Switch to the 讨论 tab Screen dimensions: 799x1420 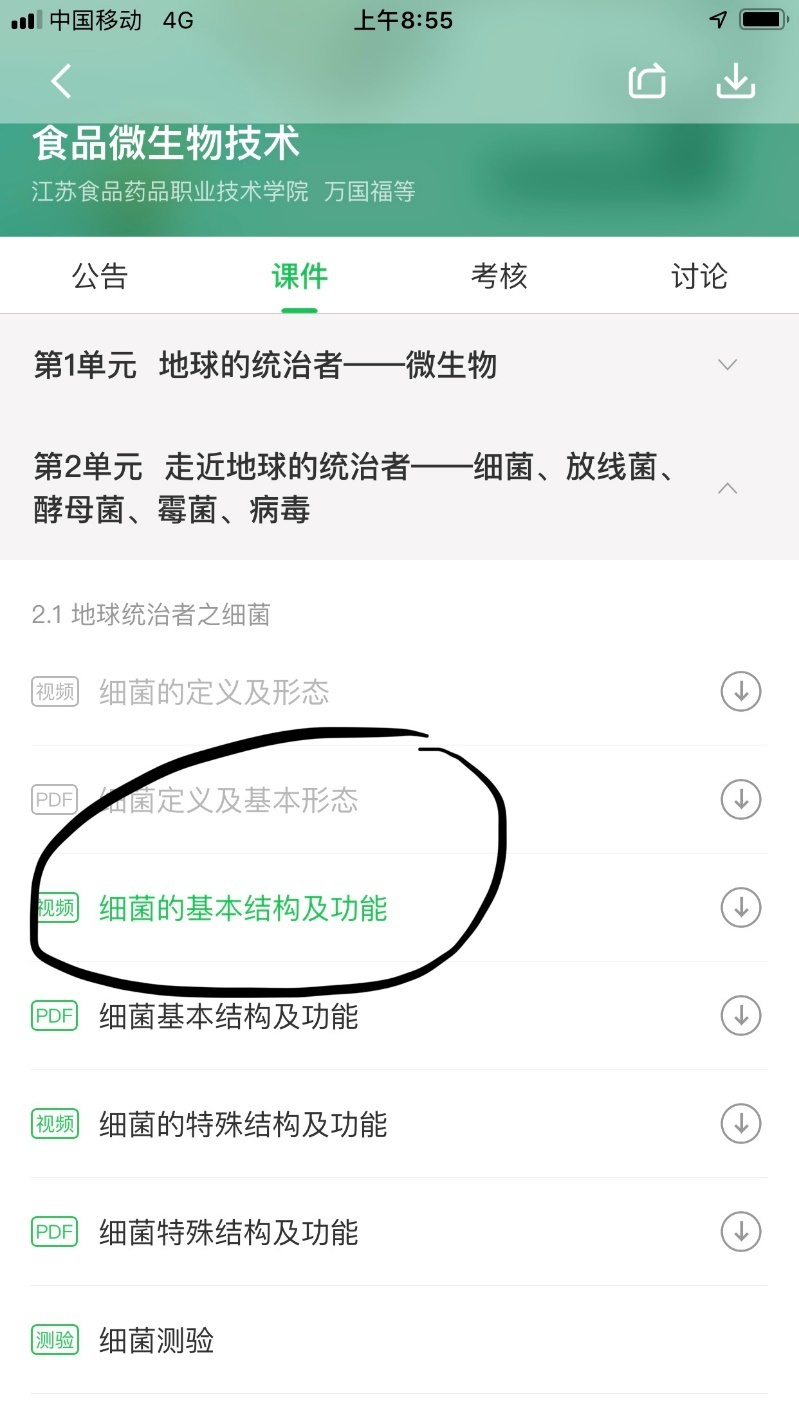pyautogui.click(x=699, y=276)
